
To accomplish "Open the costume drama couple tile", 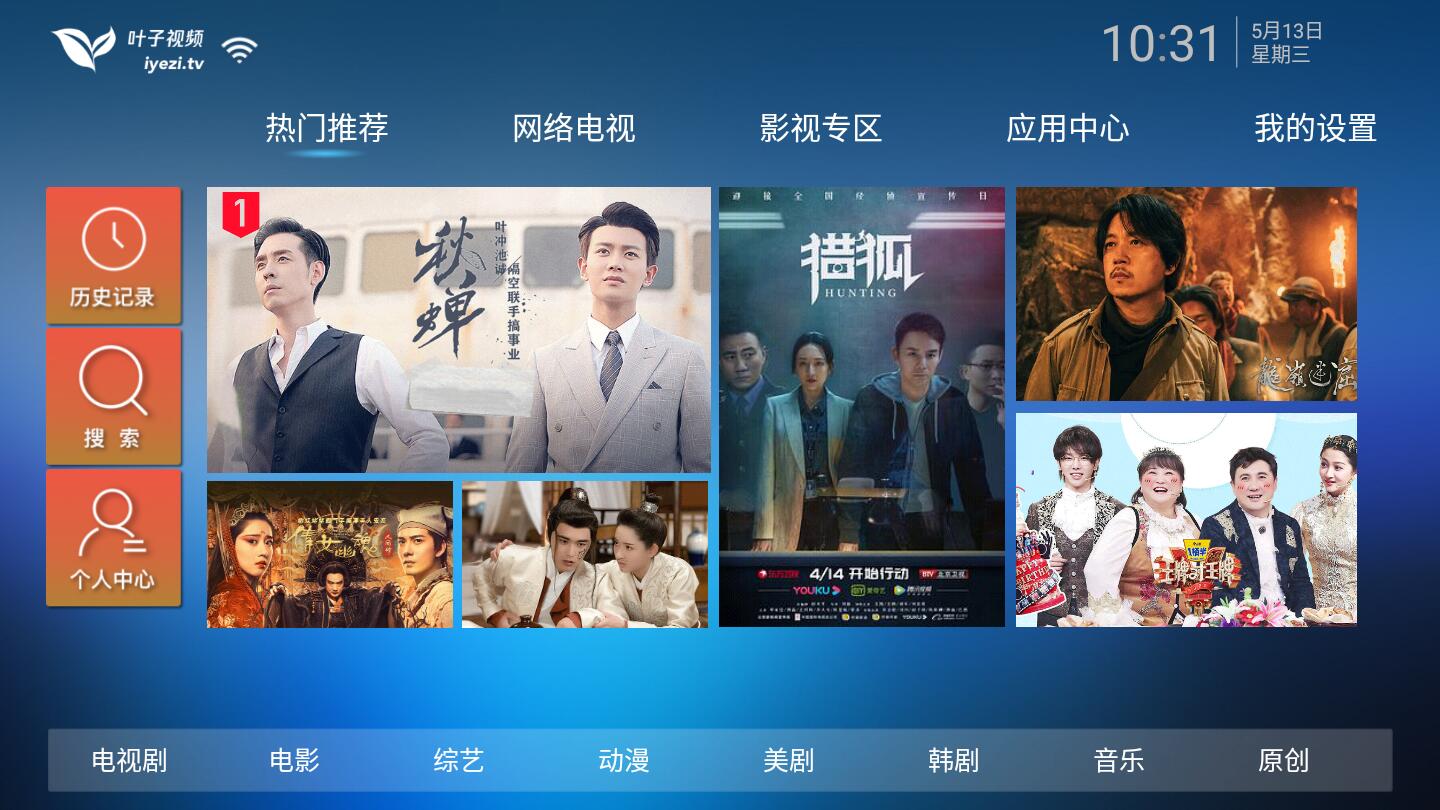I will [x=584, y=554].
